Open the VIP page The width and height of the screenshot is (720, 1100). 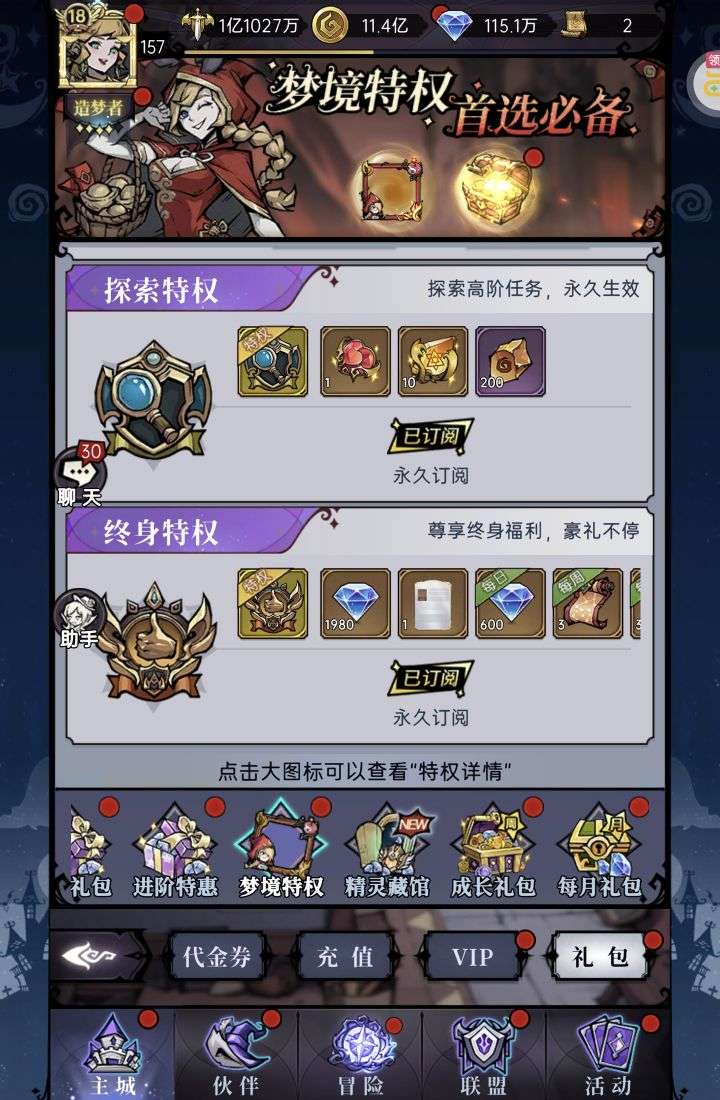pos(472,957)
